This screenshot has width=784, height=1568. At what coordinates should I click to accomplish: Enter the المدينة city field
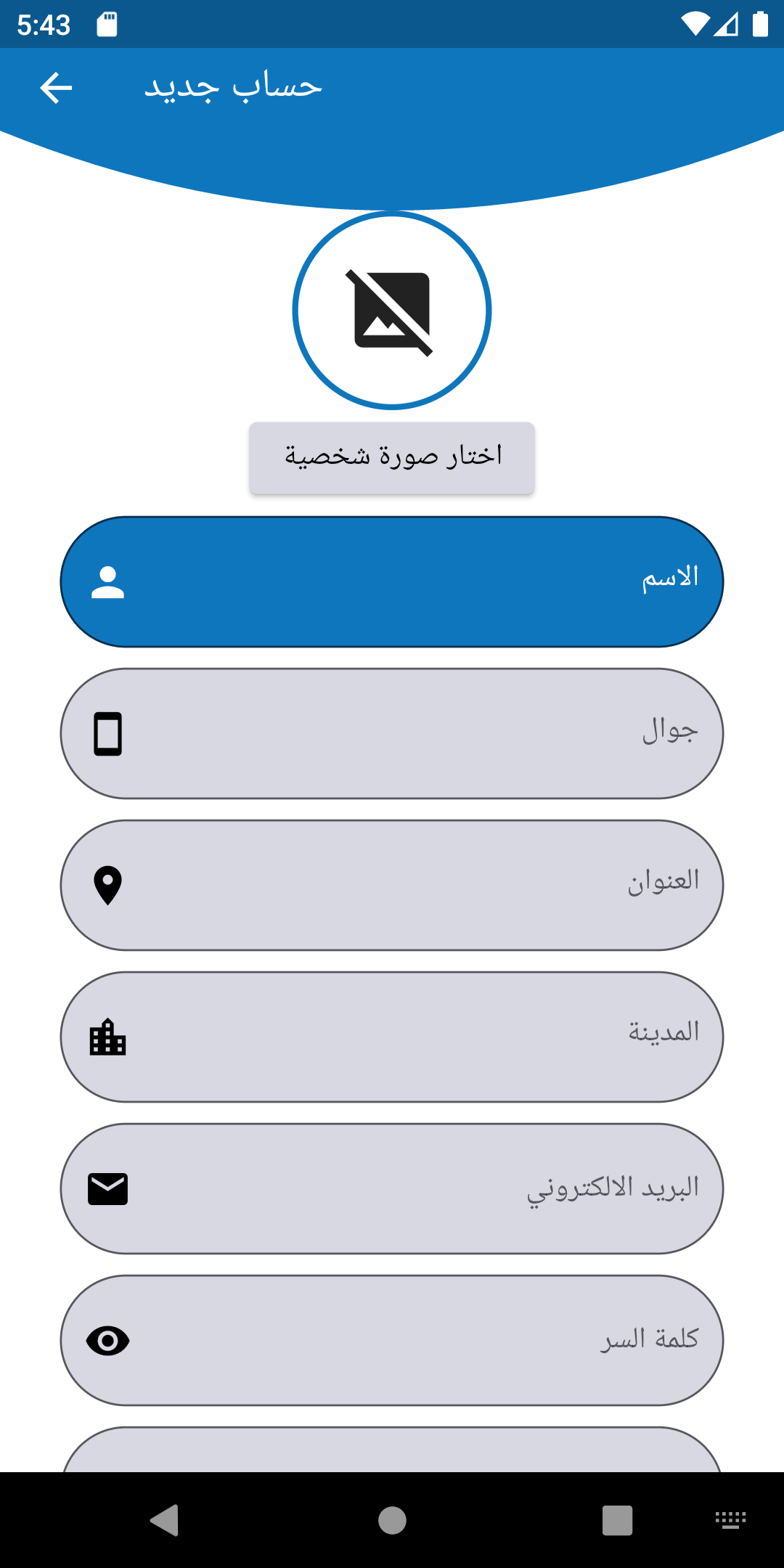tap(407, 1037)
